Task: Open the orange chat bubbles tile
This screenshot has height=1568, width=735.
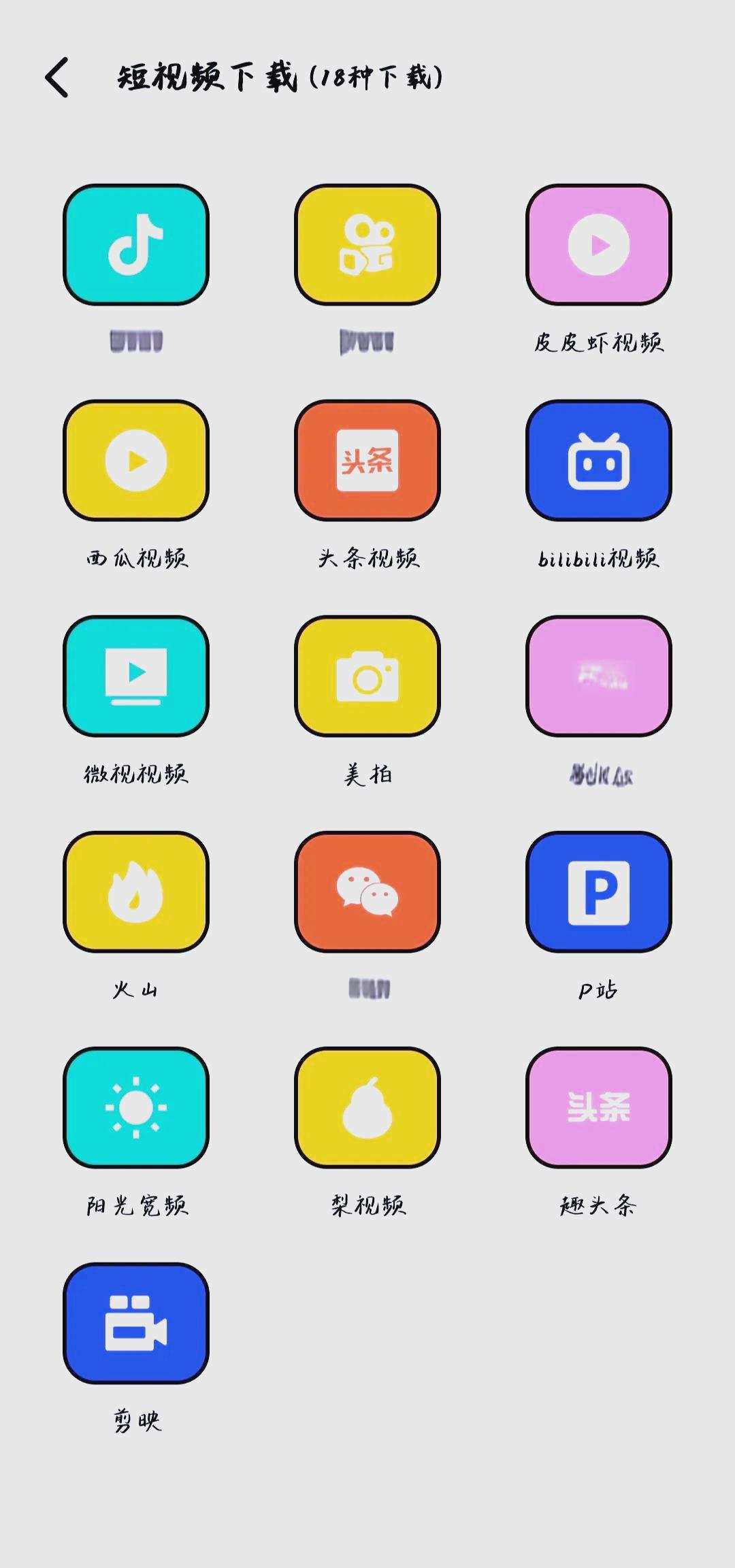Action: [x=367, y=892]
